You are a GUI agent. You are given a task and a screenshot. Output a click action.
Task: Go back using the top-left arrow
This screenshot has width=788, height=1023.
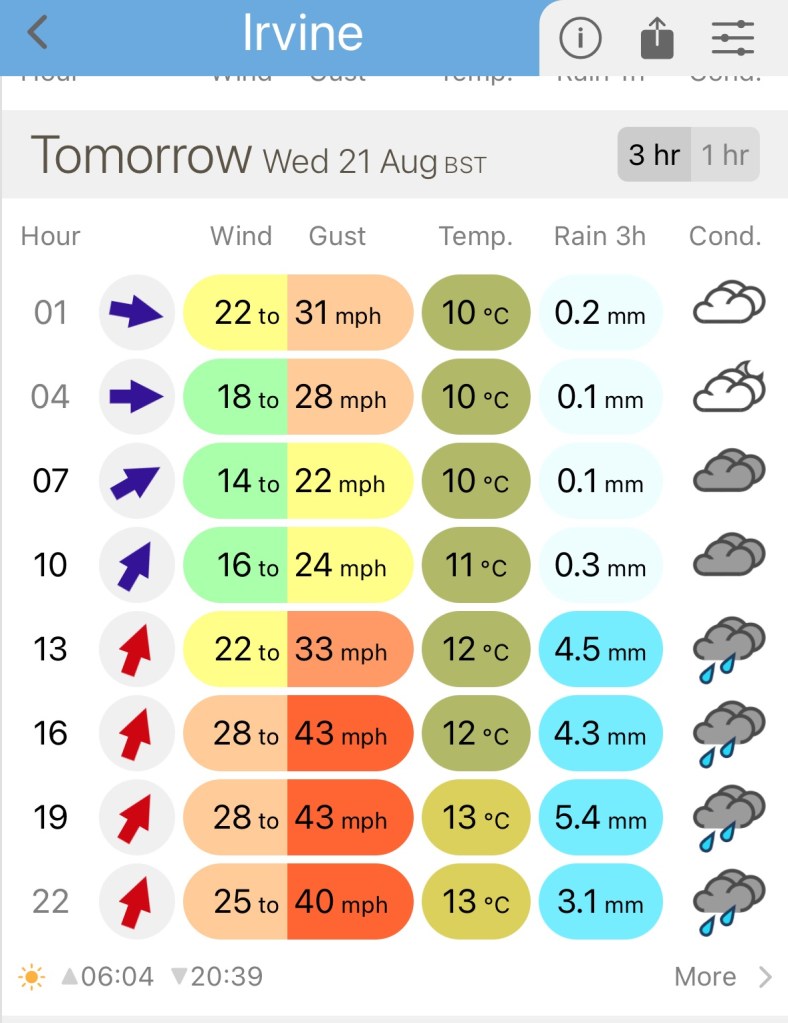(38, 33)
